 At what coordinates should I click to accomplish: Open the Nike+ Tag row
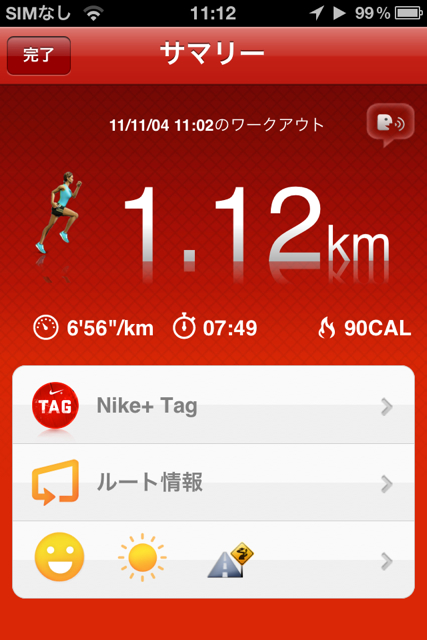click(x=214, y=405)
